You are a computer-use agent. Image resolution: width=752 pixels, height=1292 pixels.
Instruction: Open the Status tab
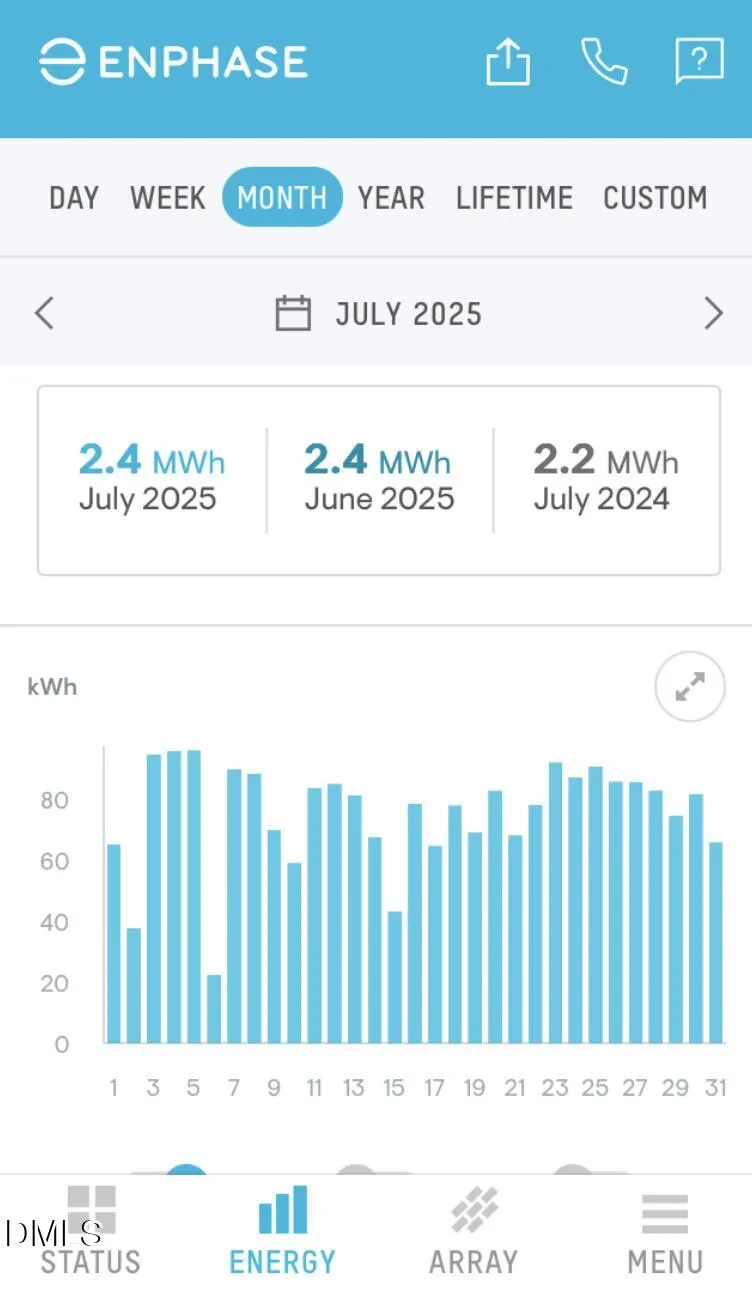[x=90, y=1230]
